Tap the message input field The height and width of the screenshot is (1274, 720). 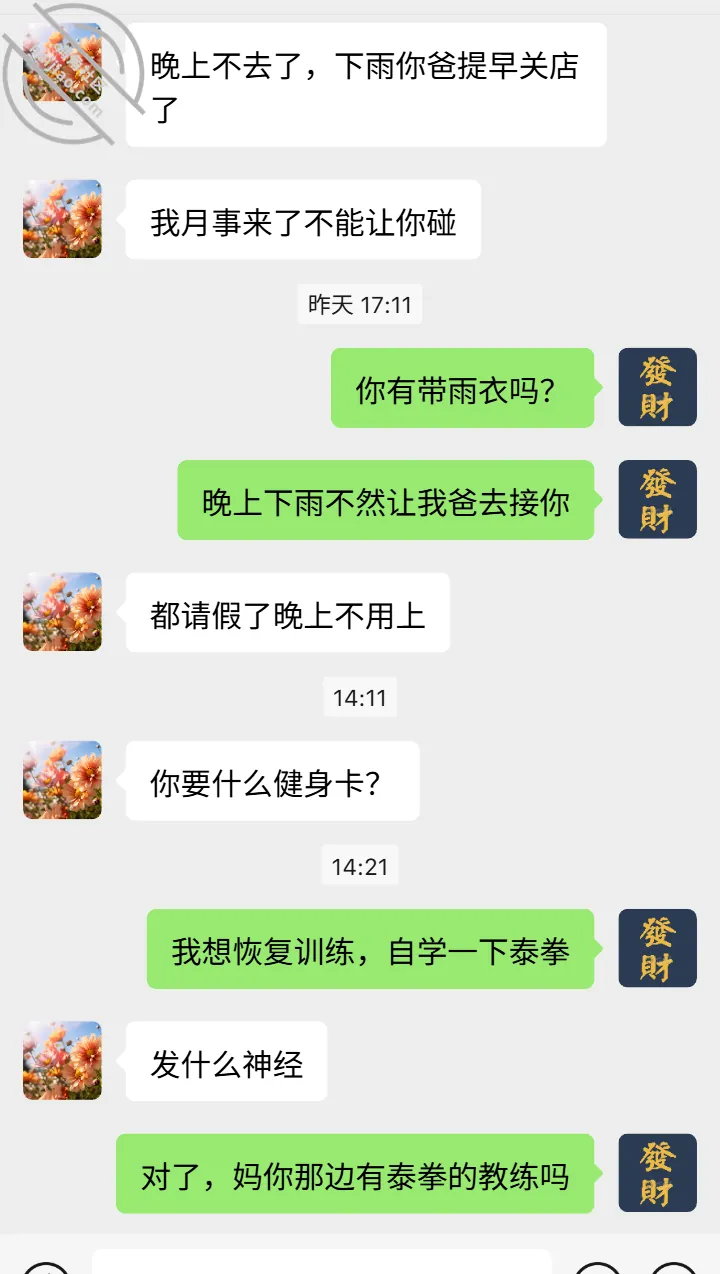322,1261
